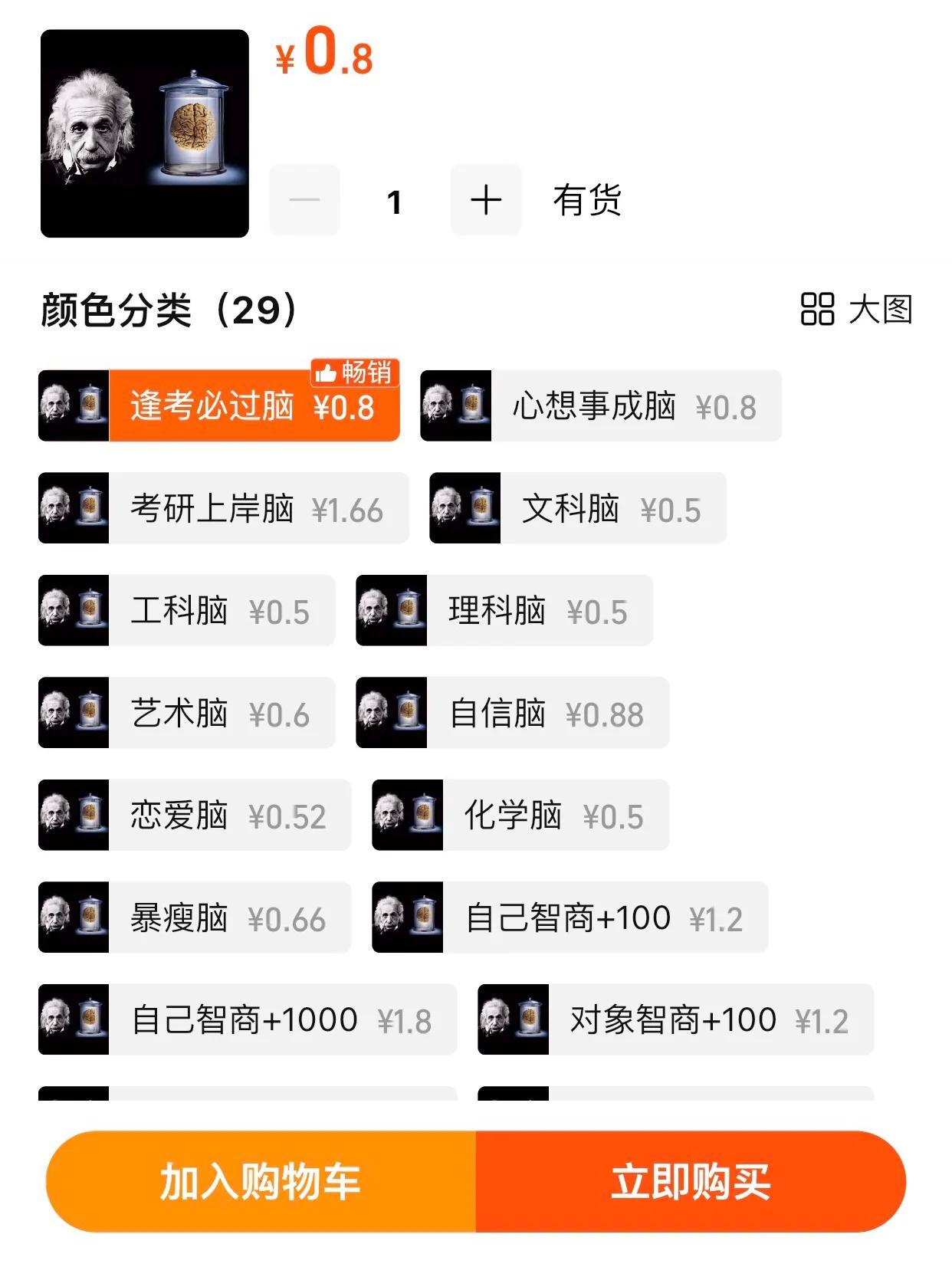Select the 心想事成脑 option

601,406
